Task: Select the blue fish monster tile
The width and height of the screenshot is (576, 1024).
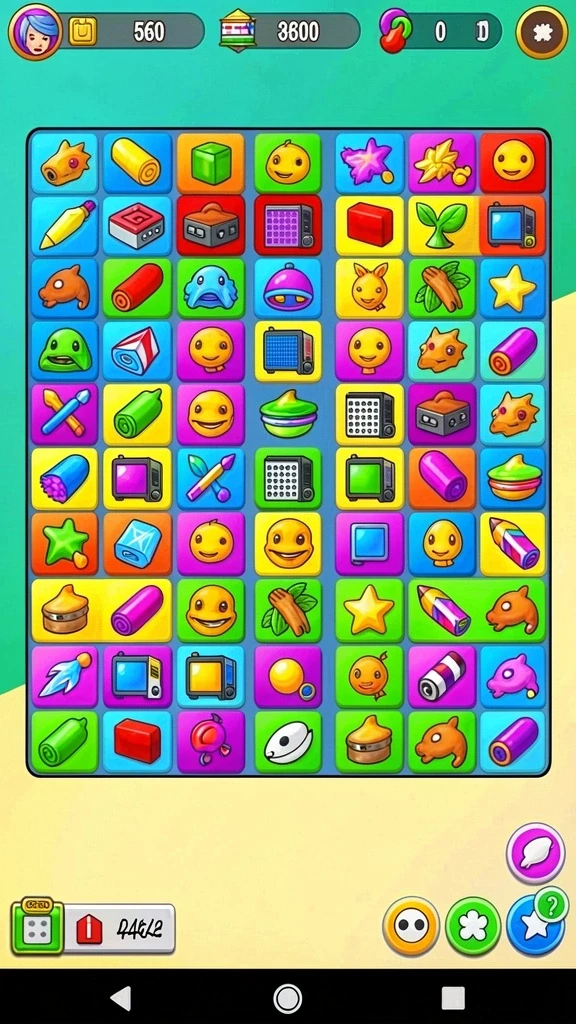Action: tap(210, 289)
